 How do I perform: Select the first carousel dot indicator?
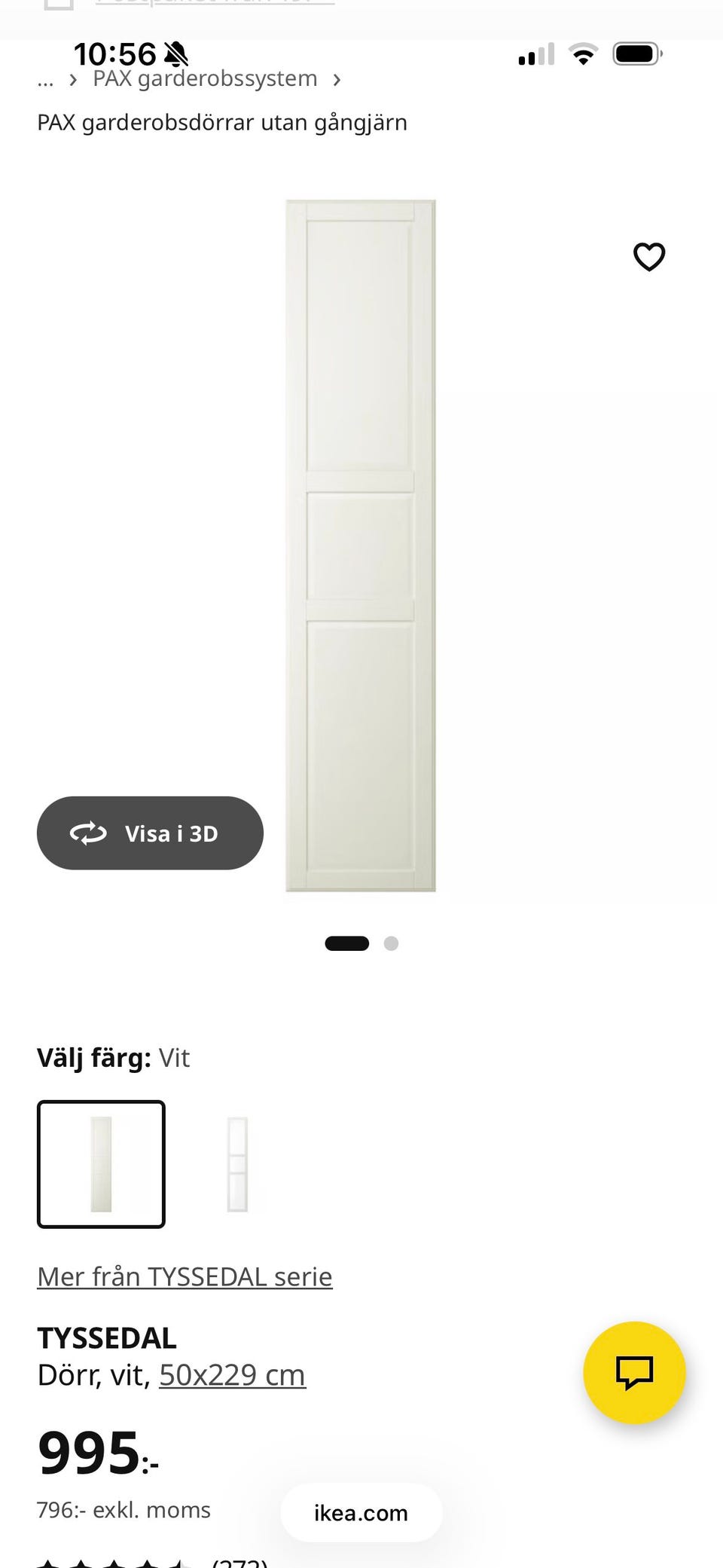click(347, 943)
